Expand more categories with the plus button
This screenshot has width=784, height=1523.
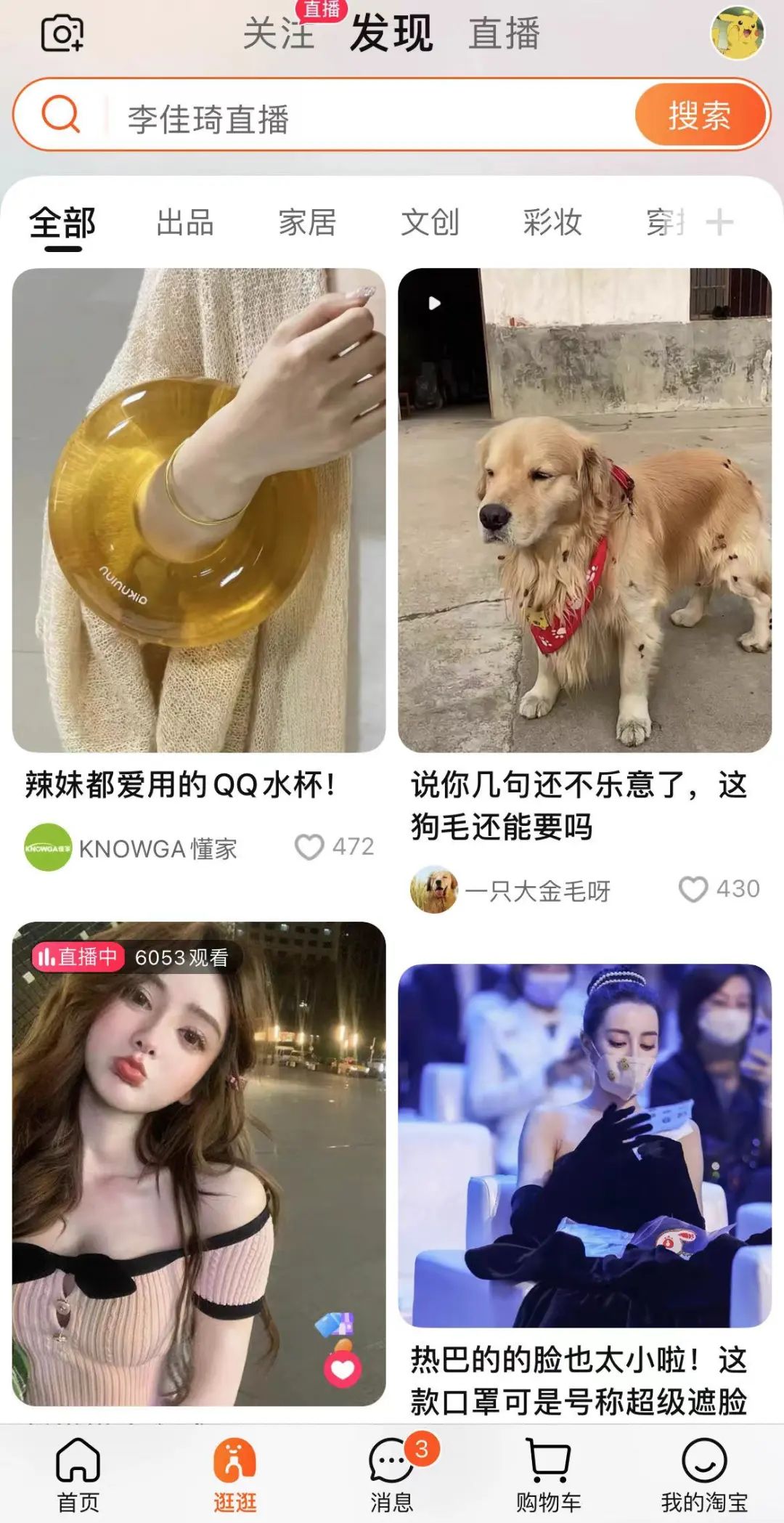coord(720,223)
